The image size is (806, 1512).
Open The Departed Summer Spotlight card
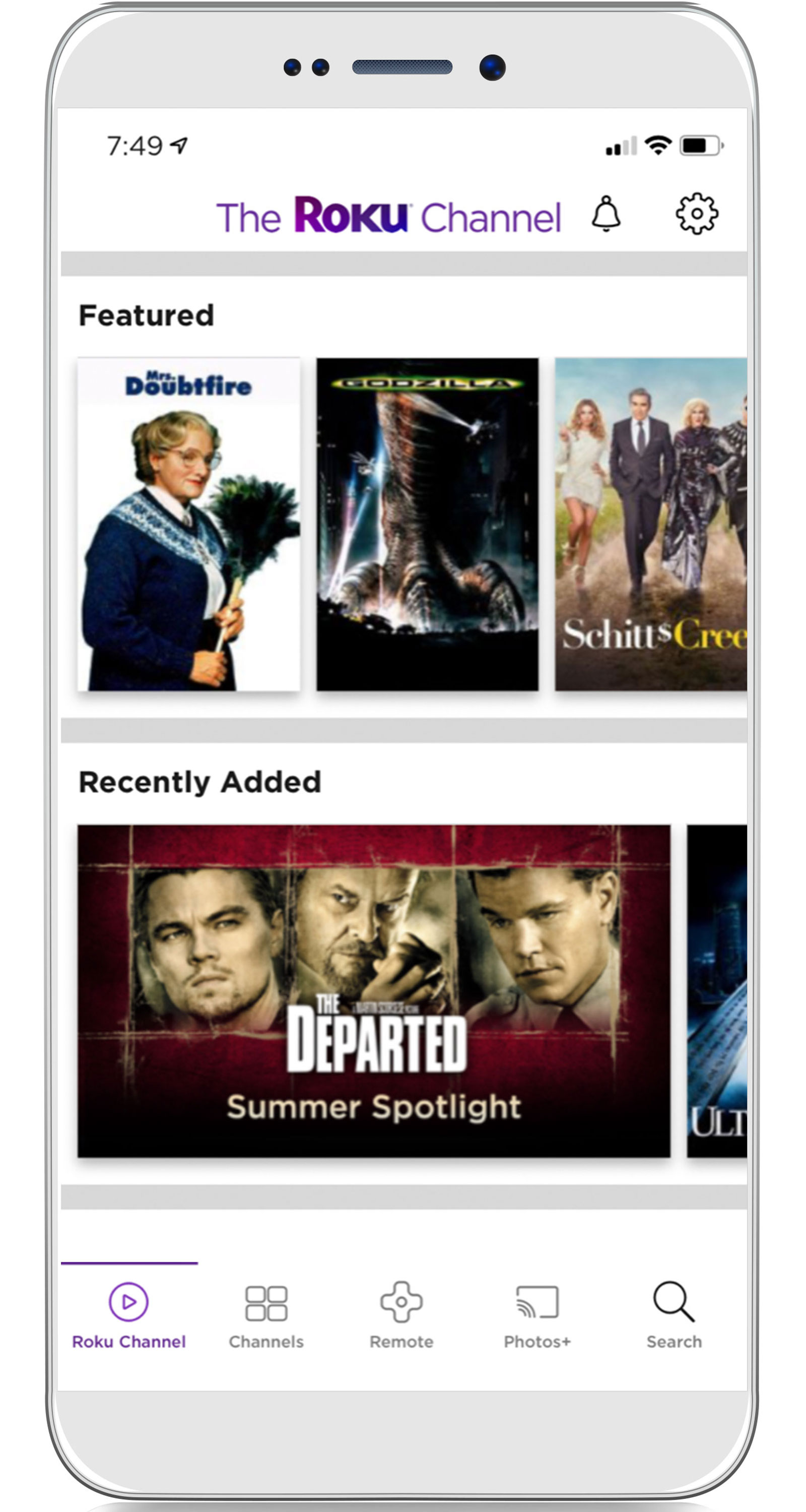coord(374,991)
